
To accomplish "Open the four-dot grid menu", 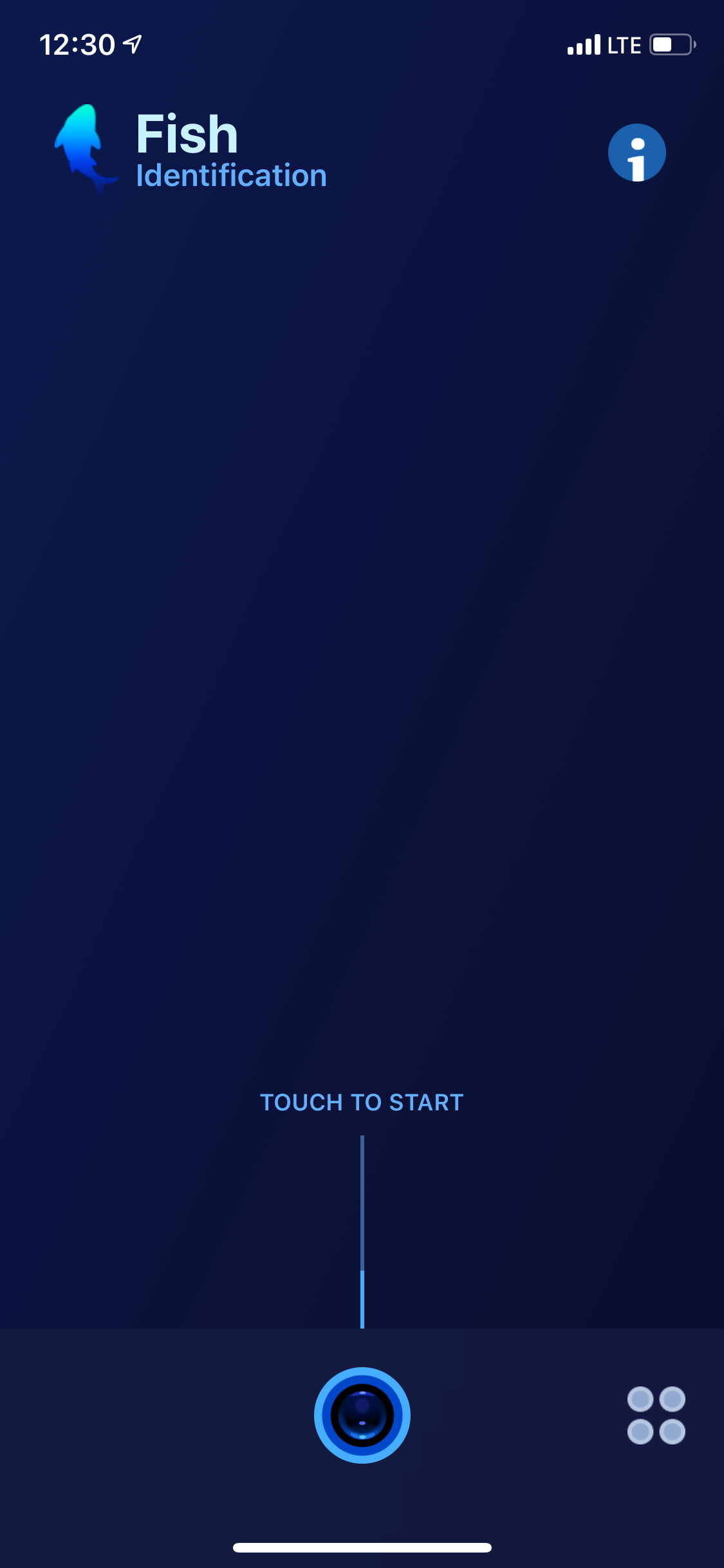I will coord(656,1415).
